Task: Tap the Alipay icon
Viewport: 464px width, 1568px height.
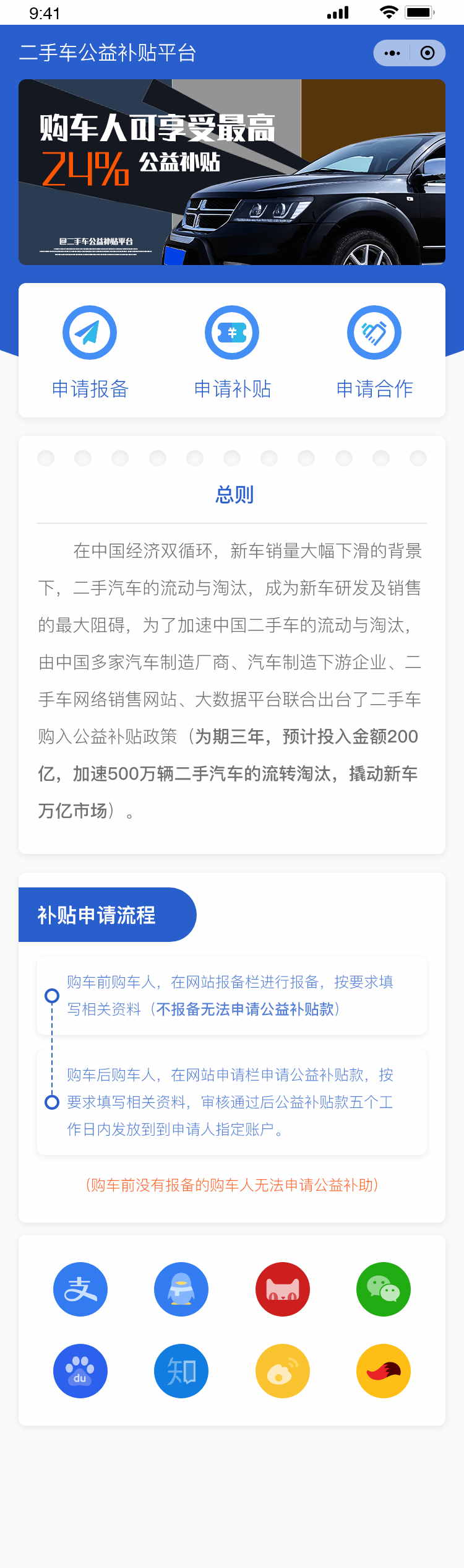Action: [80, 1289]
